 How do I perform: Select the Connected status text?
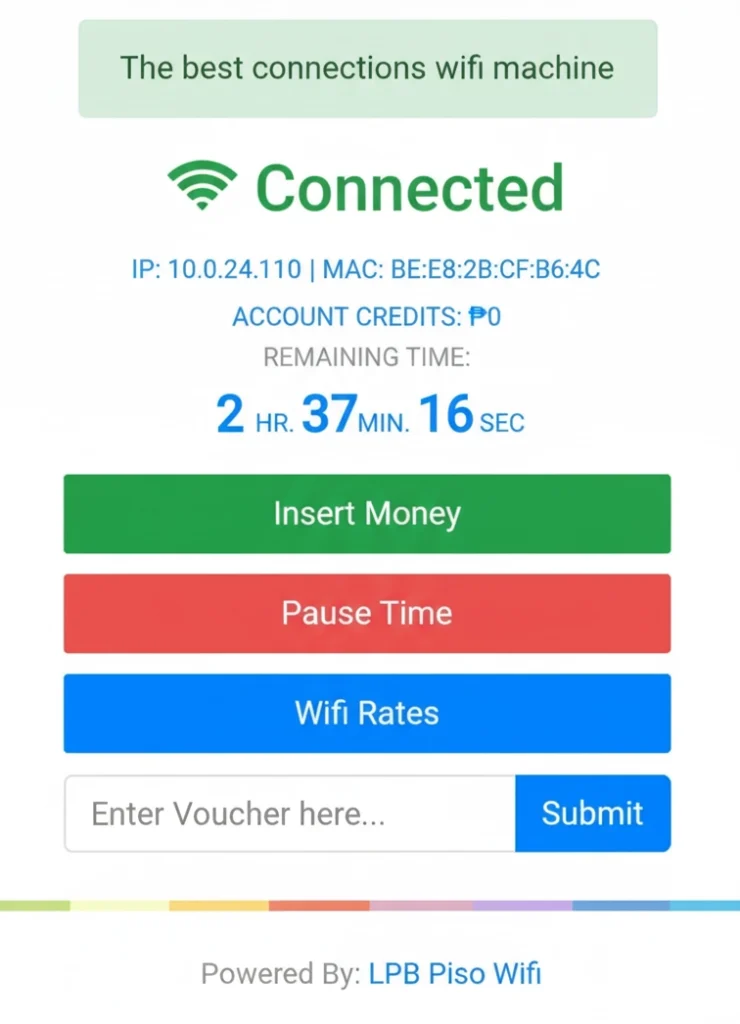(x=409, y=187)
